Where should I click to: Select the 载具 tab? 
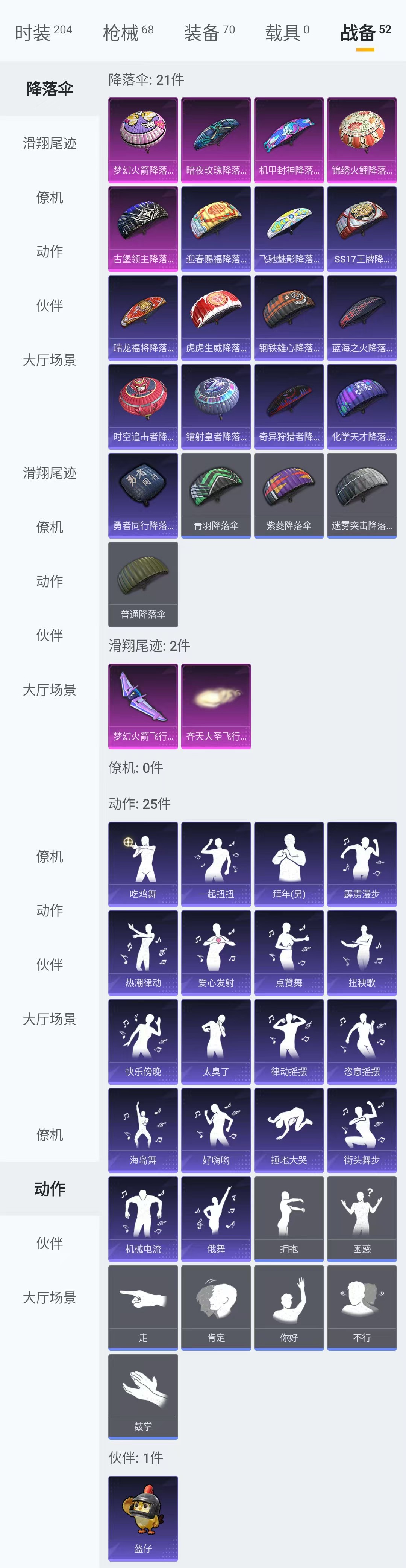coord(286,32)
